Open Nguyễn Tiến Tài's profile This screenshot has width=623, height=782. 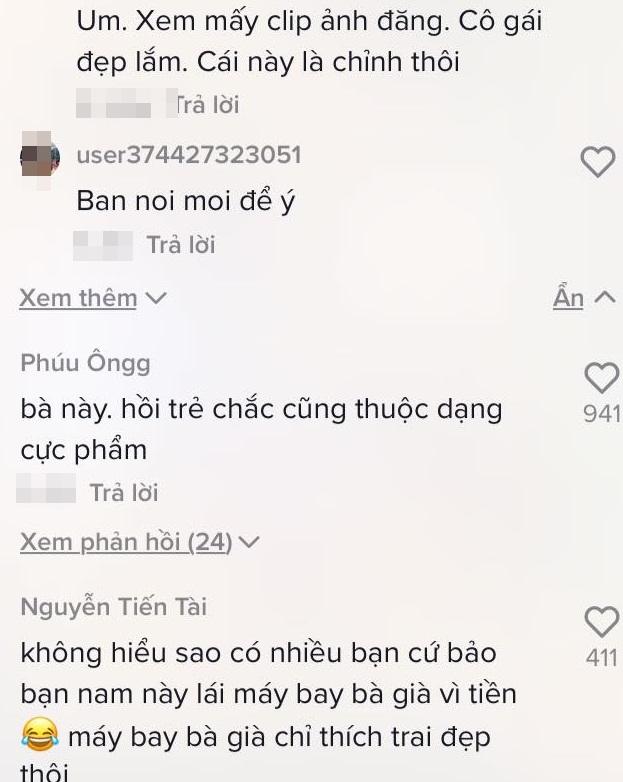coord(113,607)
